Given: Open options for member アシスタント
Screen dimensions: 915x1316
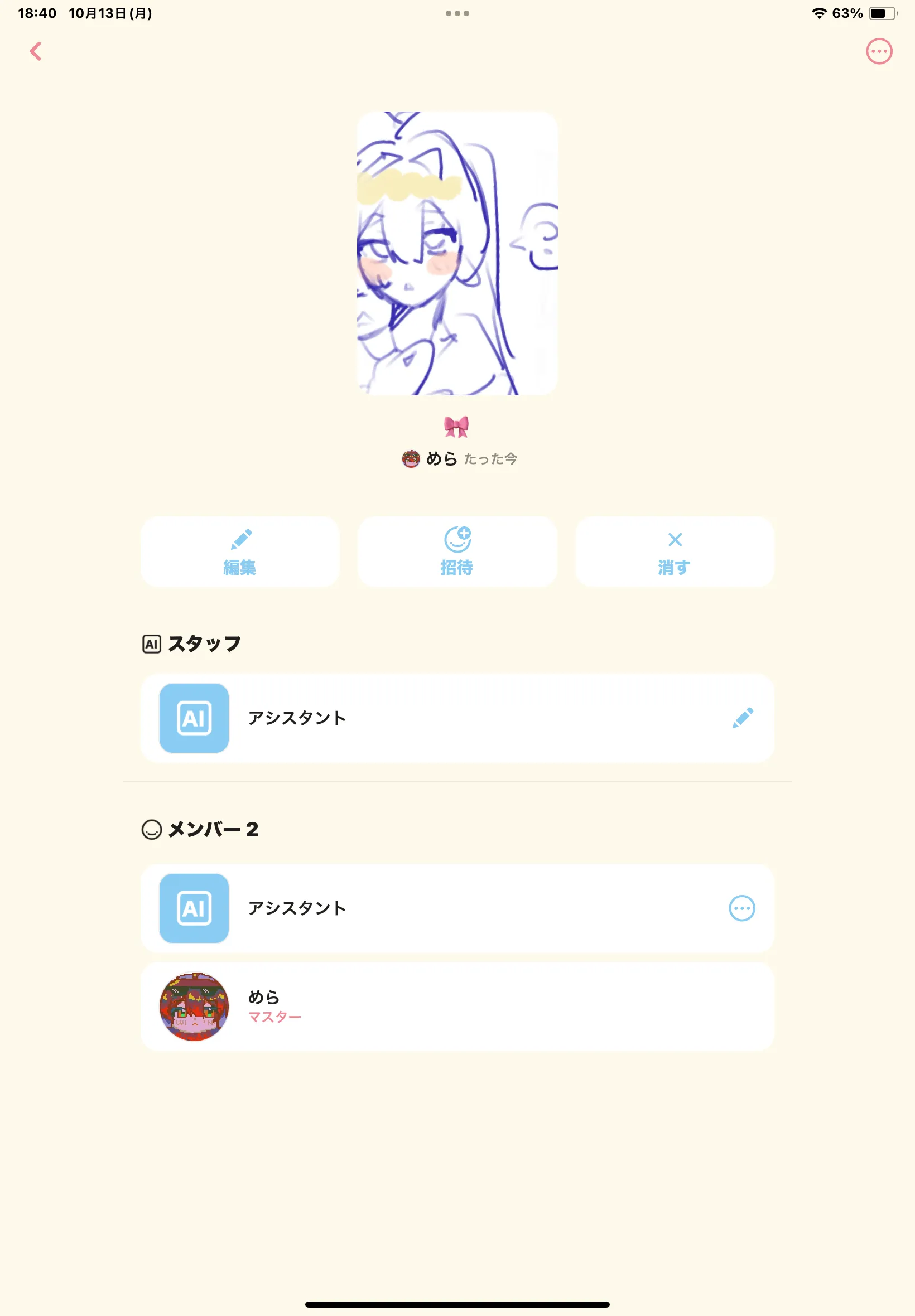Looking at the screenshot, I should pyautogui.click(x=742, y=908).
